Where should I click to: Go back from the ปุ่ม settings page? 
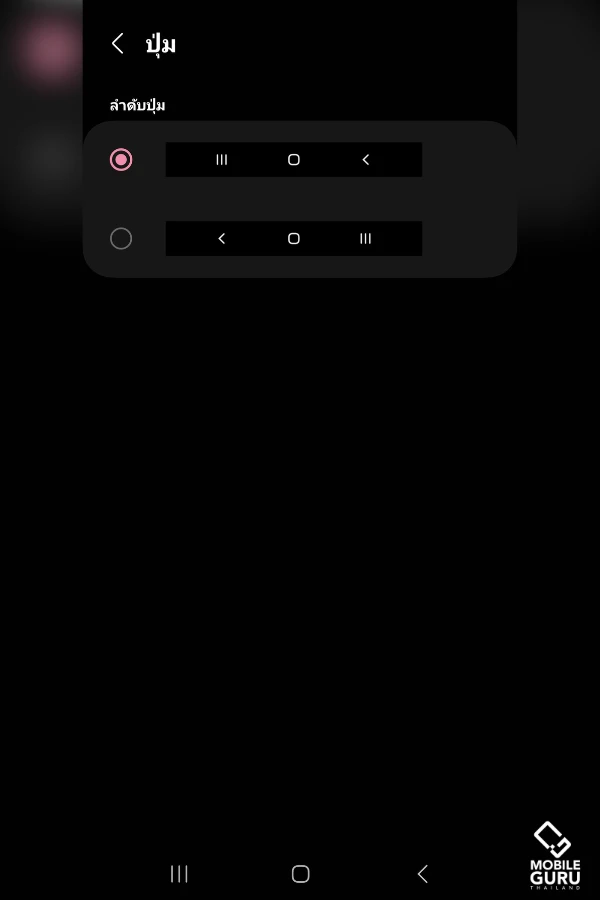click(x=118, y=43)
